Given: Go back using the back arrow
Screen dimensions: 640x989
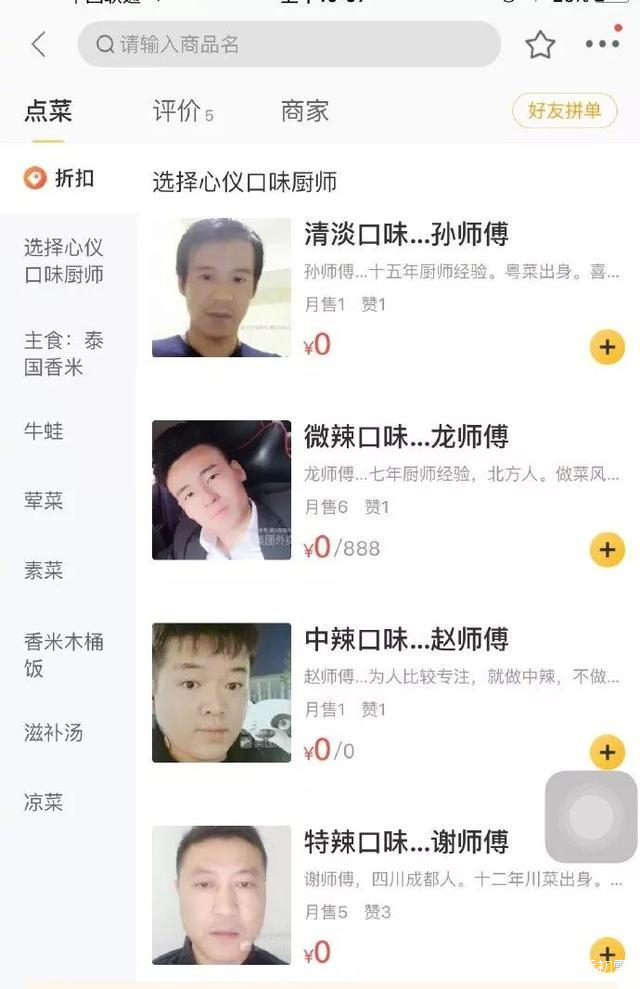Looking at the screenshot, I should [38, 44].
